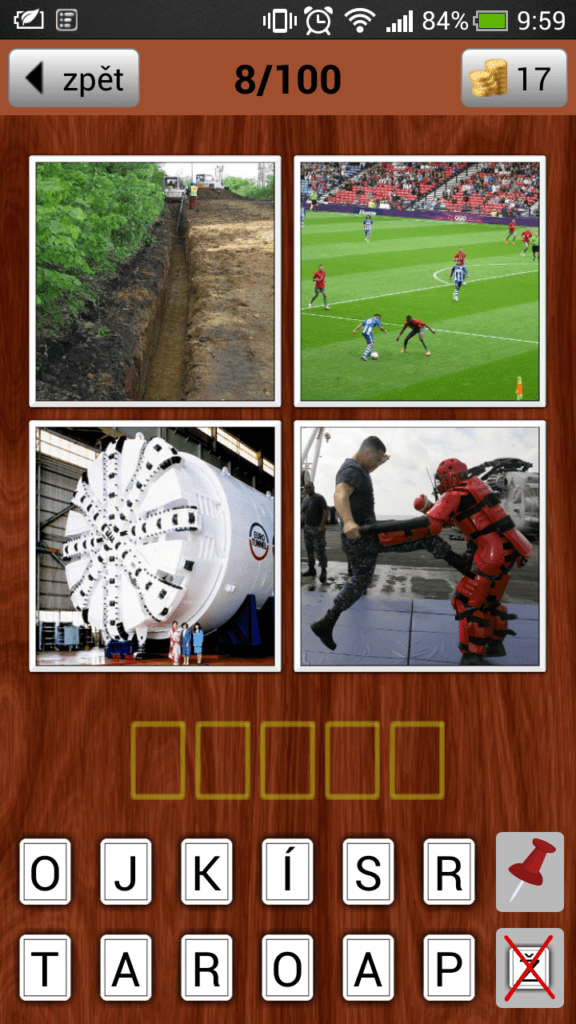576x1024 pixels.
Task: Enlarge the tunnel boring machine picture
Action: [x=155, y=546]
